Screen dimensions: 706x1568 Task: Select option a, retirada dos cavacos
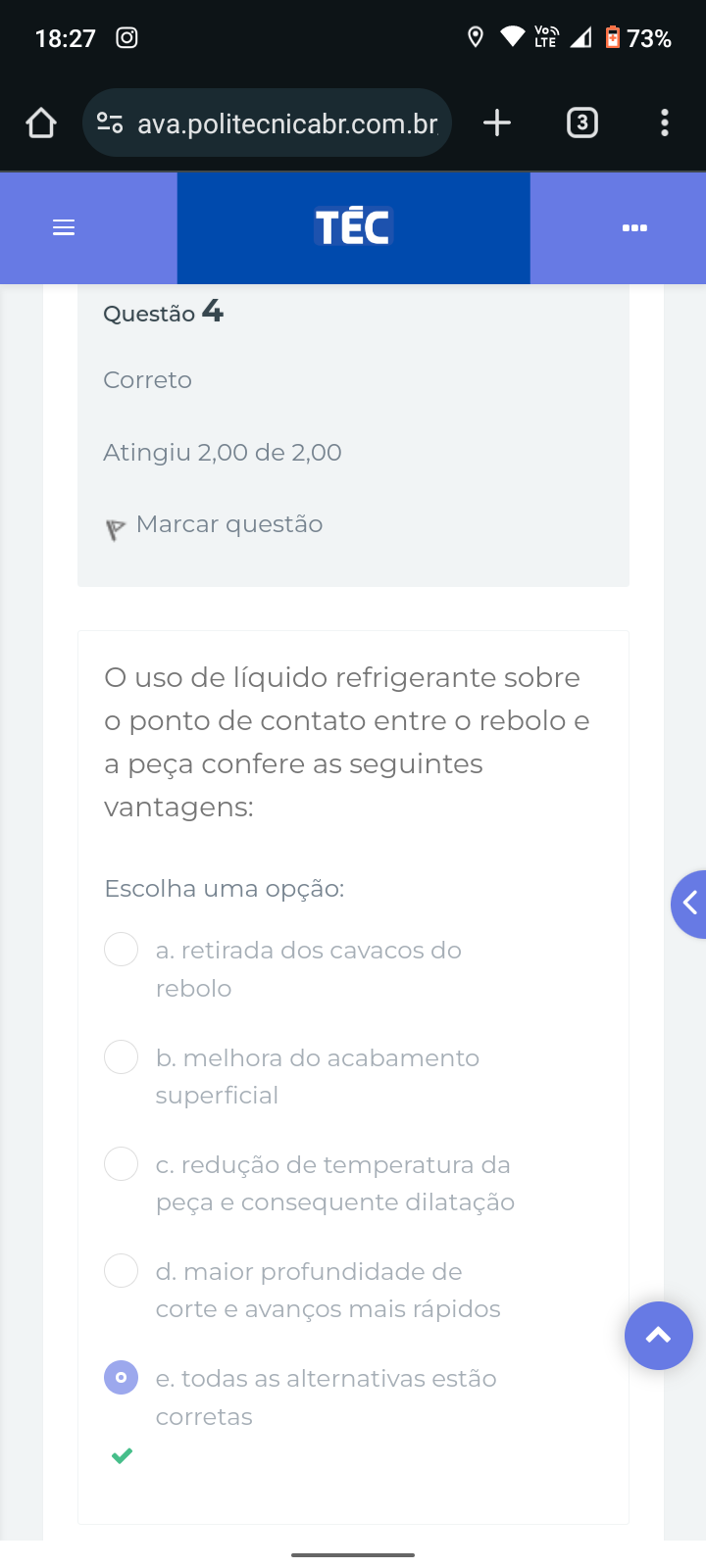click(122, 950)
